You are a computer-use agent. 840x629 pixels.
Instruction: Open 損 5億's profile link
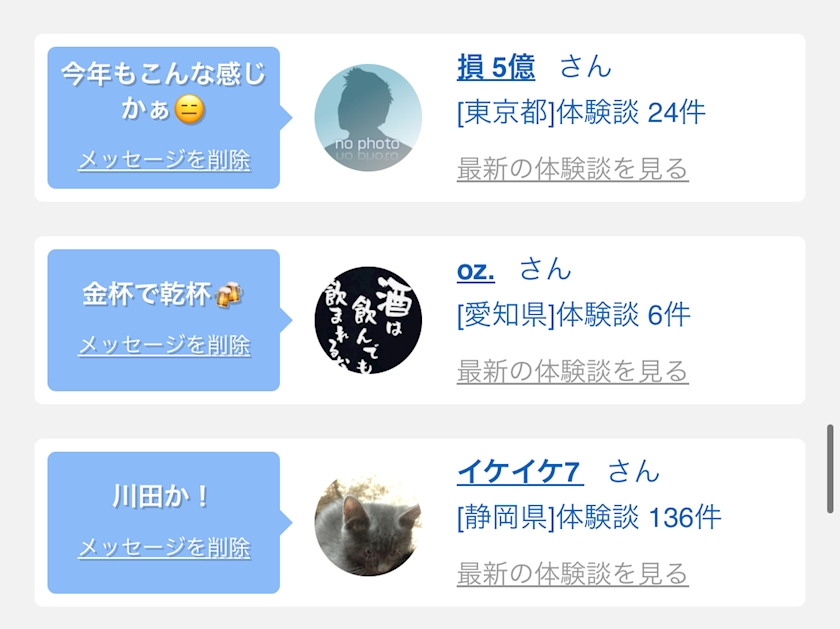[495, 68]
